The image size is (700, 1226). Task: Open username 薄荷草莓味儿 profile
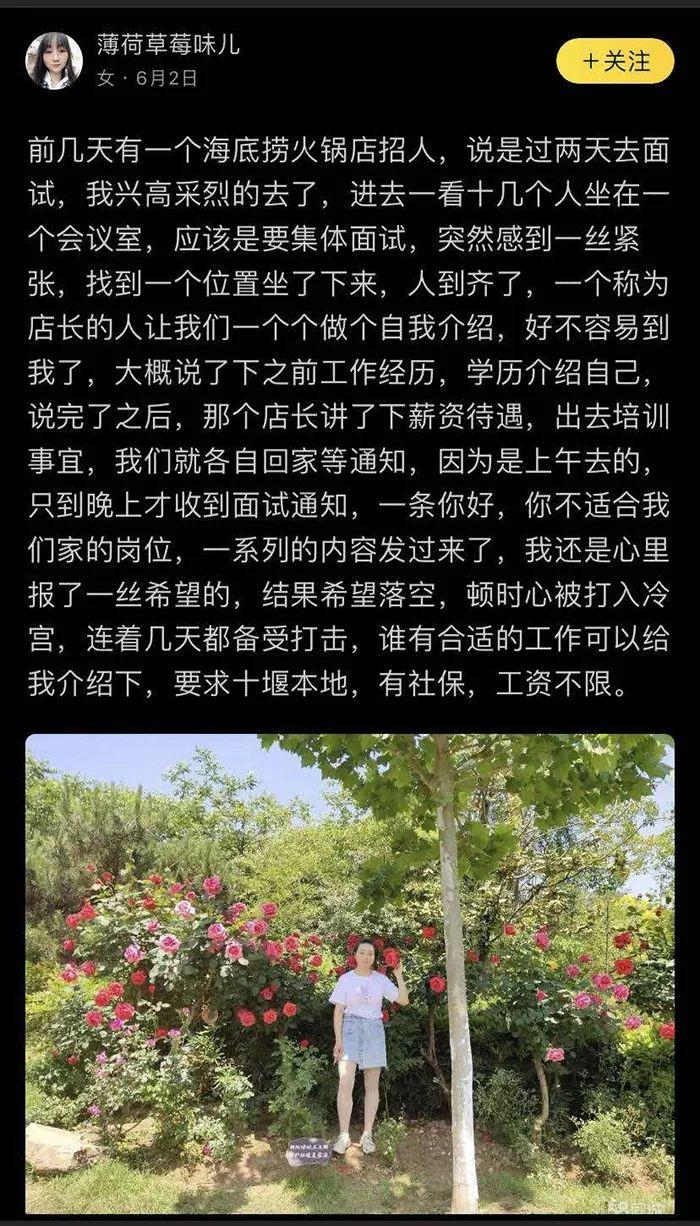pos(168,45)
